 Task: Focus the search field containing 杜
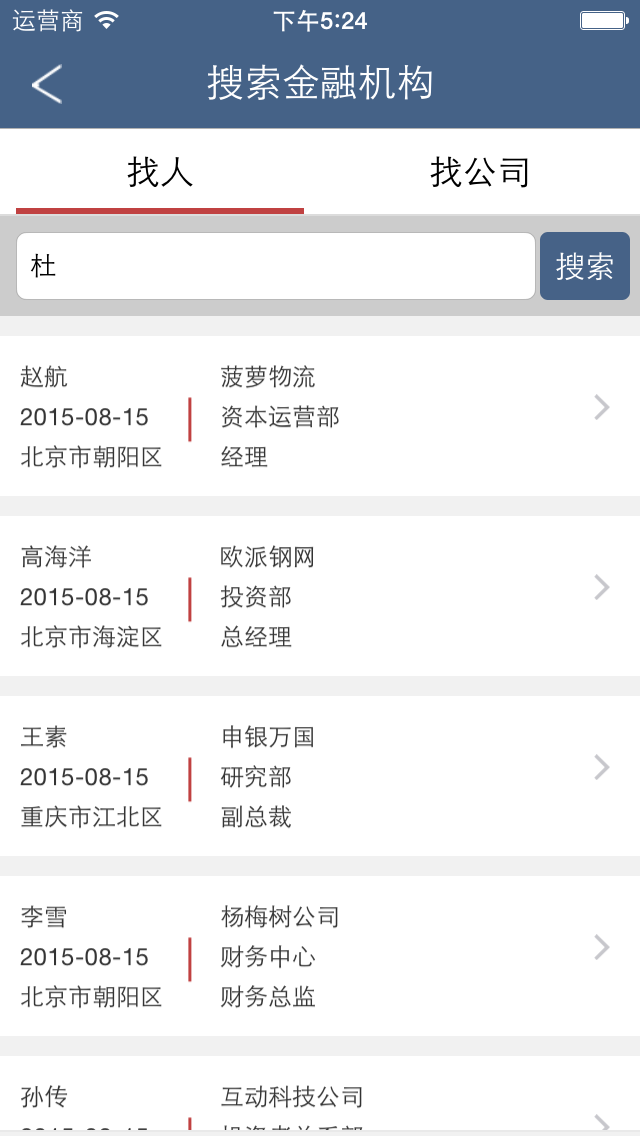[x=276, y=266]
